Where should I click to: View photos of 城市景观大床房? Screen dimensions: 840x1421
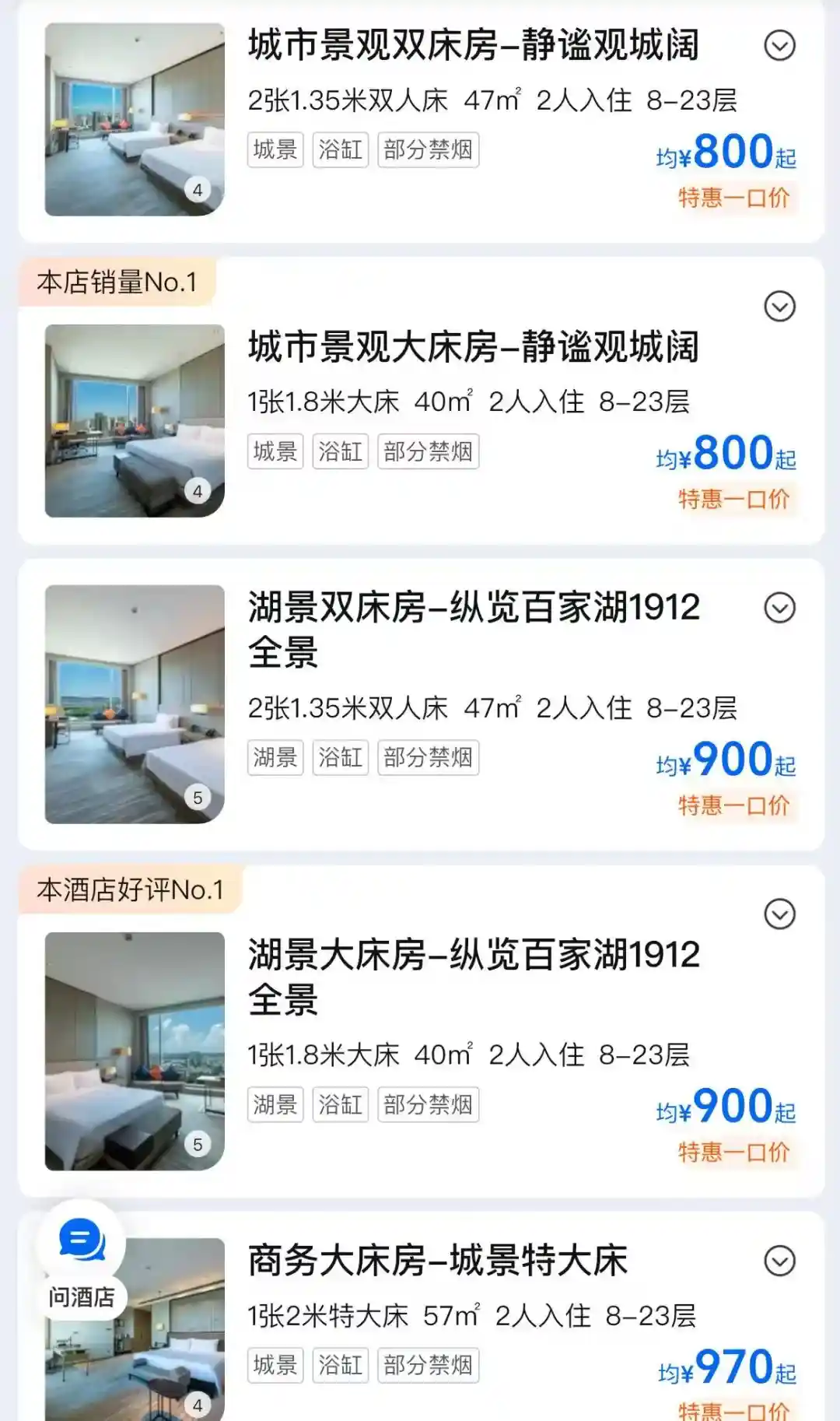click(x=135, y=420)
